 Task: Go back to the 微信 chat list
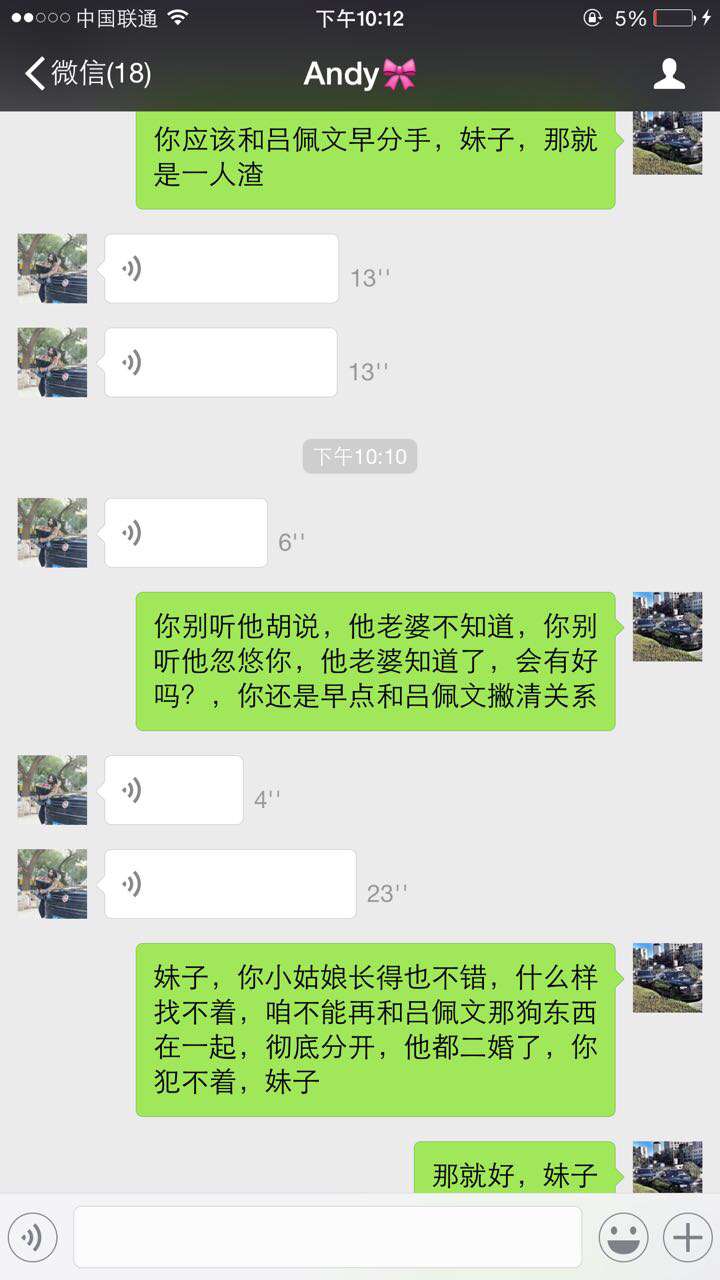(88, 73)
